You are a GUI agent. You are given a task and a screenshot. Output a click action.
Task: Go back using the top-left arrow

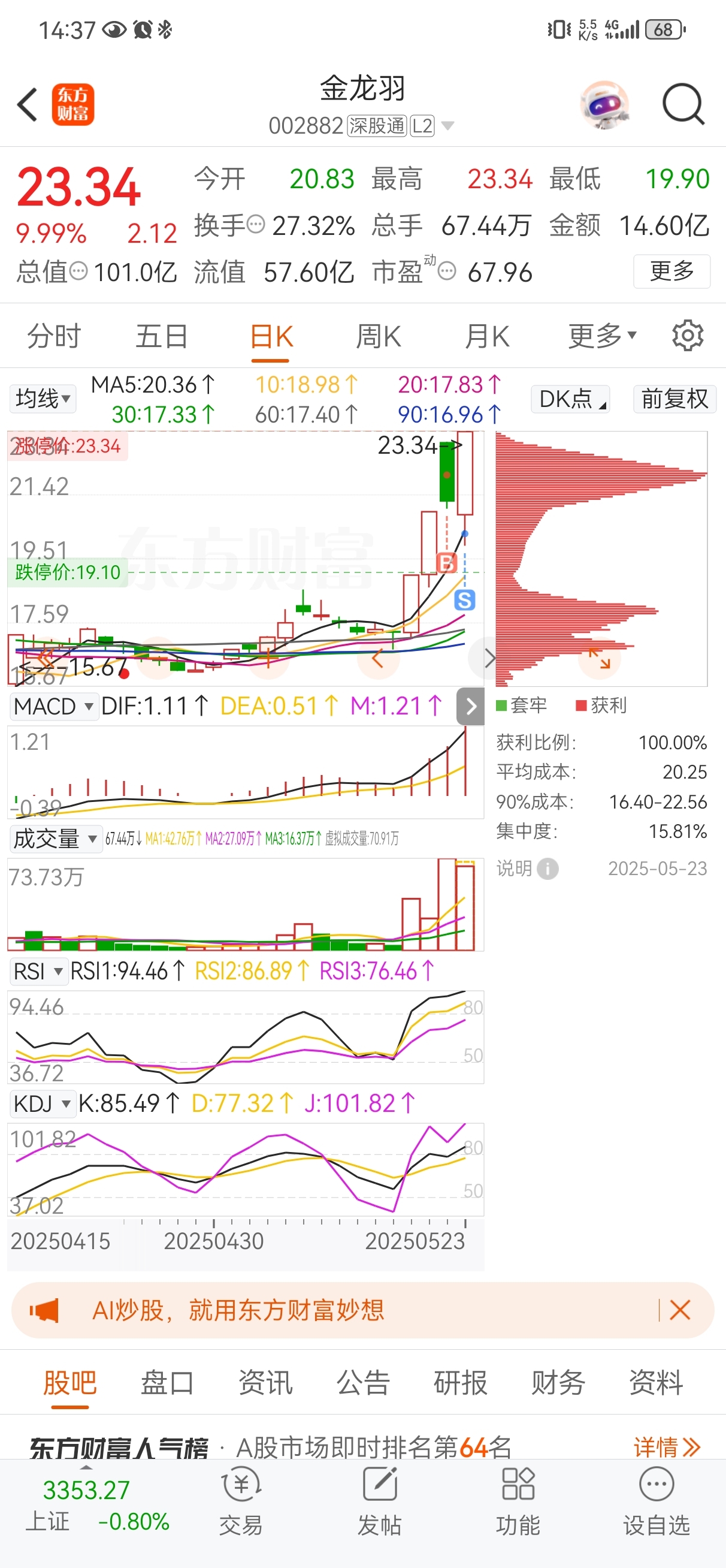[28, 105]
